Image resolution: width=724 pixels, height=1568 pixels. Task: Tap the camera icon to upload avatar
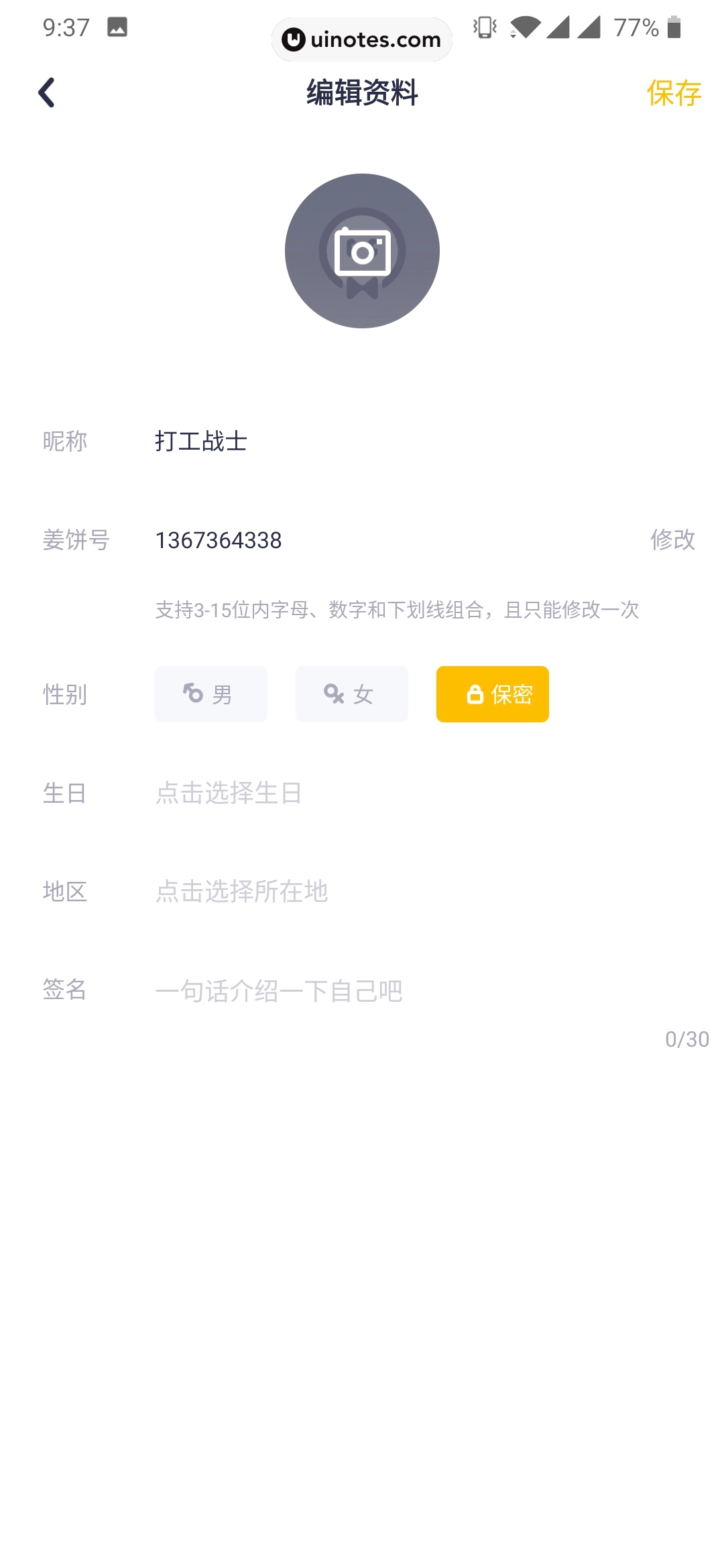362,251
